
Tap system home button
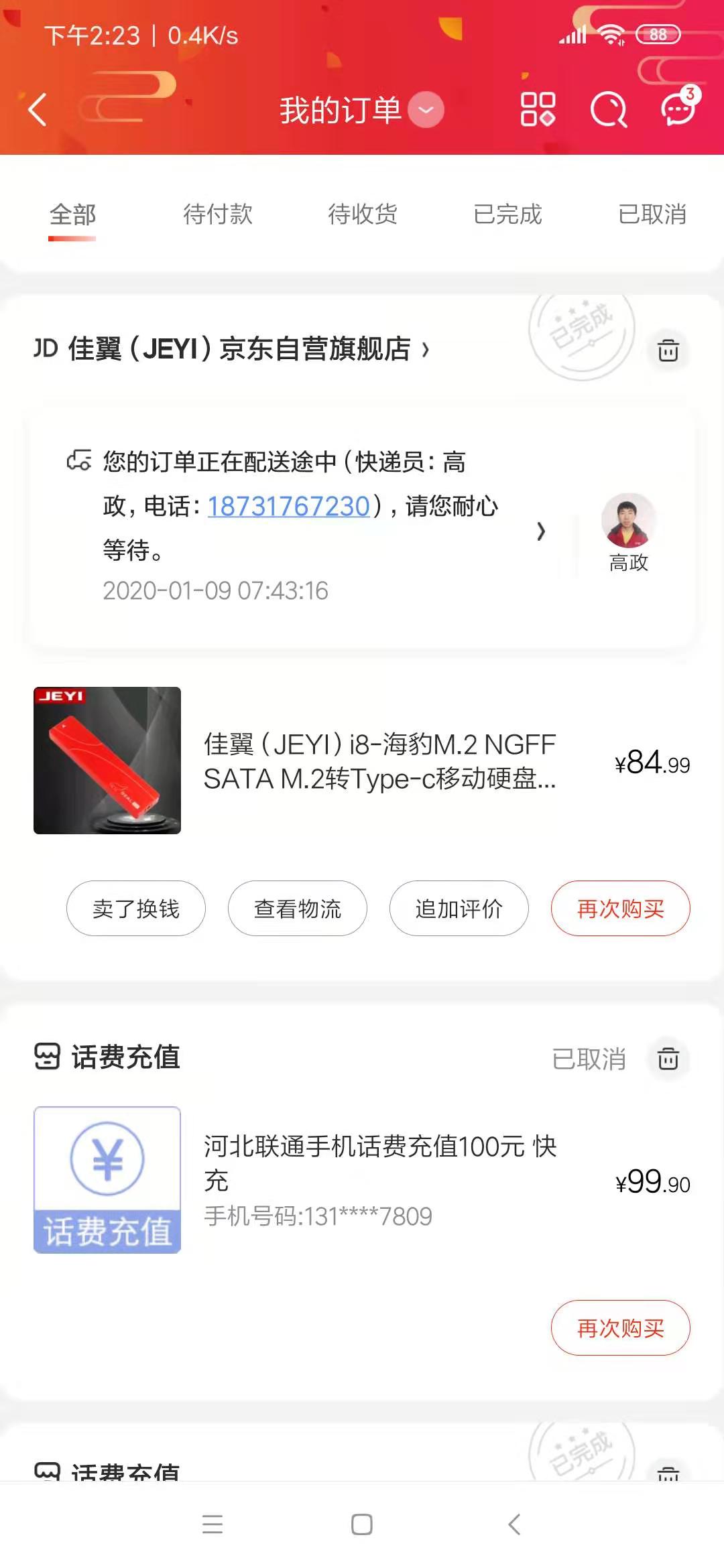pyautogui.click(x=362, y=1524)
